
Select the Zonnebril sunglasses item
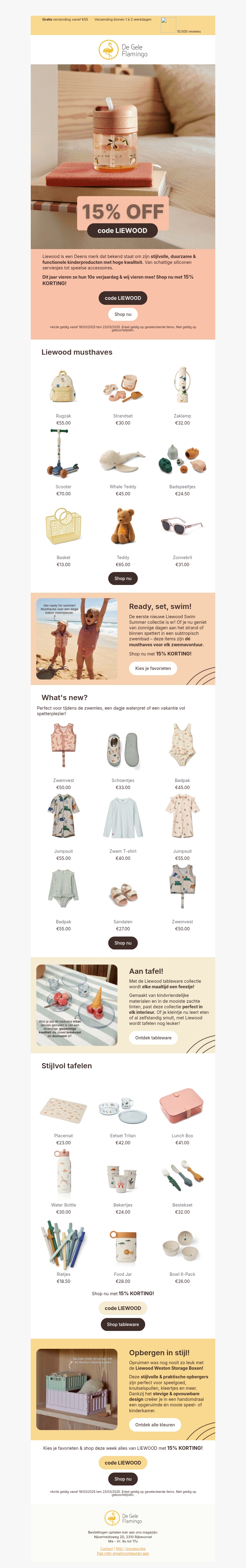point(182,526)
